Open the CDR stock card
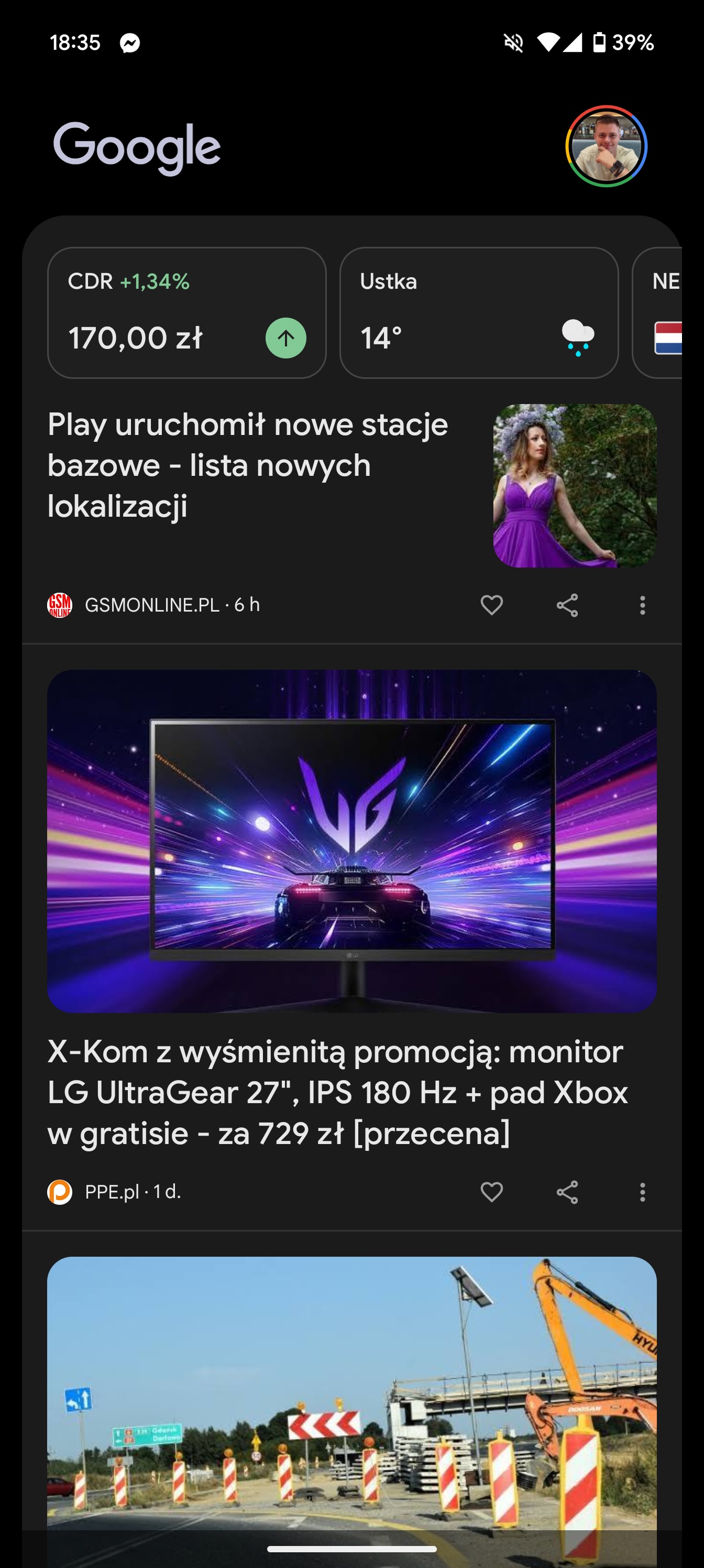 point(187,313)
